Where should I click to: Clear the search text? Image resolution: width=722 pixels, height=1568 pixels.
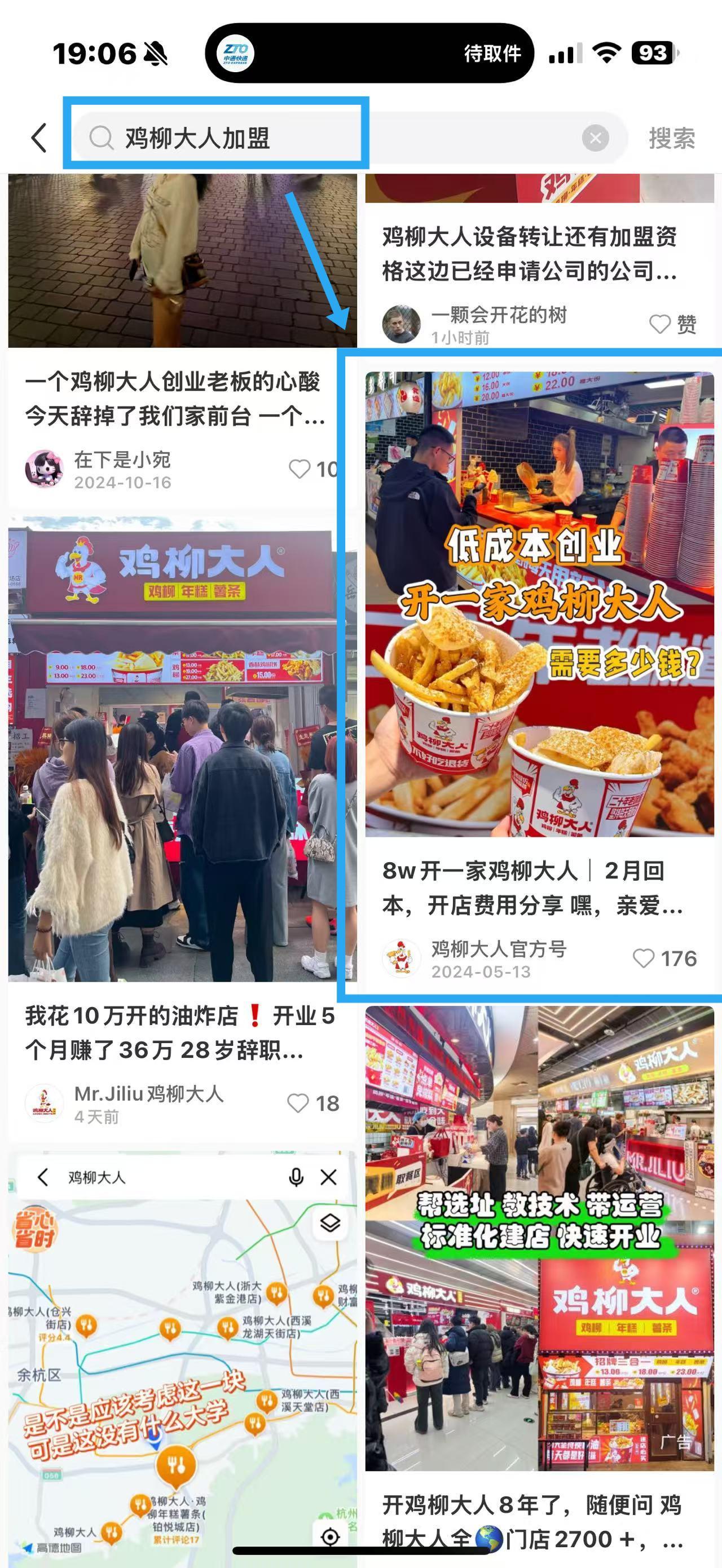(595, 138)
